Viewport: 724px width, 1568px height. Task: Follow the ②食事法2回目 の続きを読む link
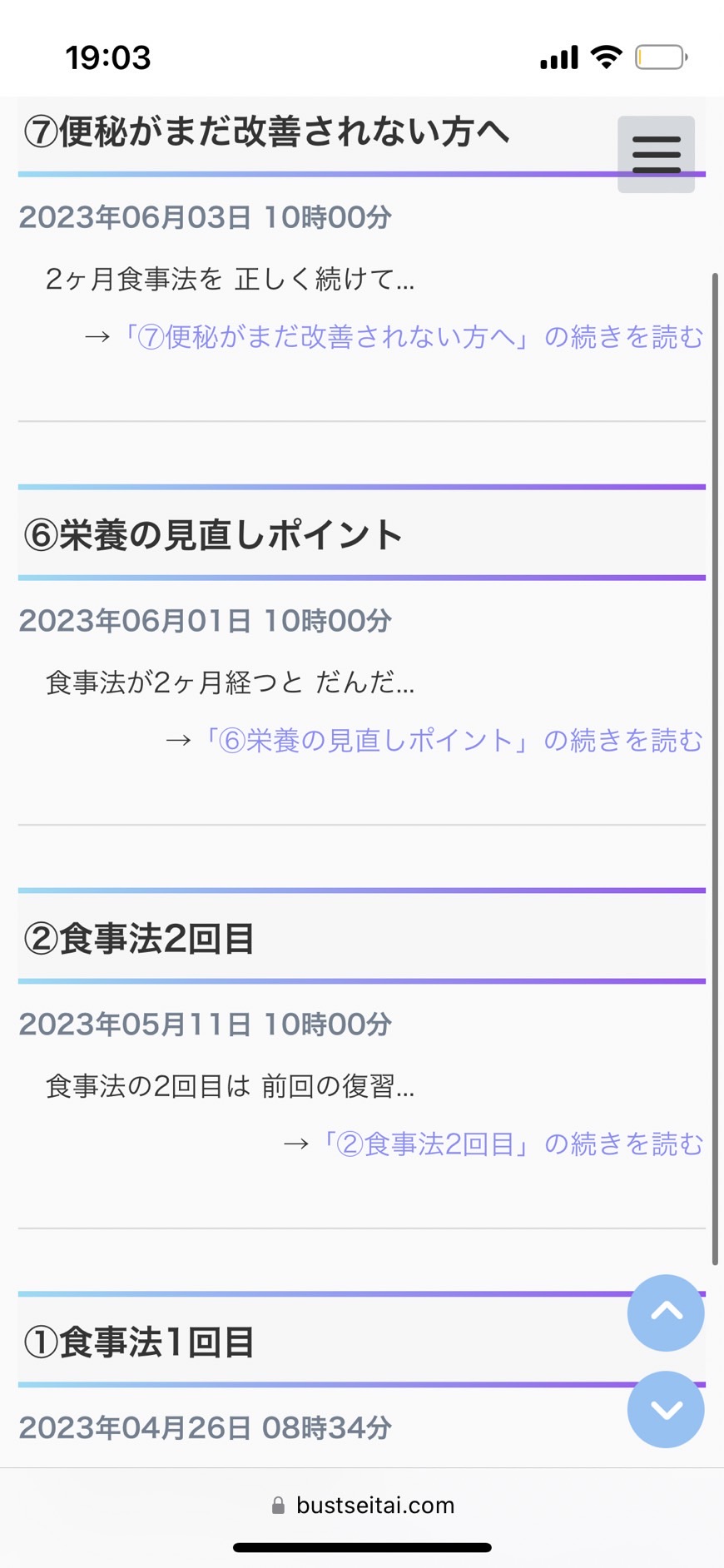click(x=511, y=1144)
